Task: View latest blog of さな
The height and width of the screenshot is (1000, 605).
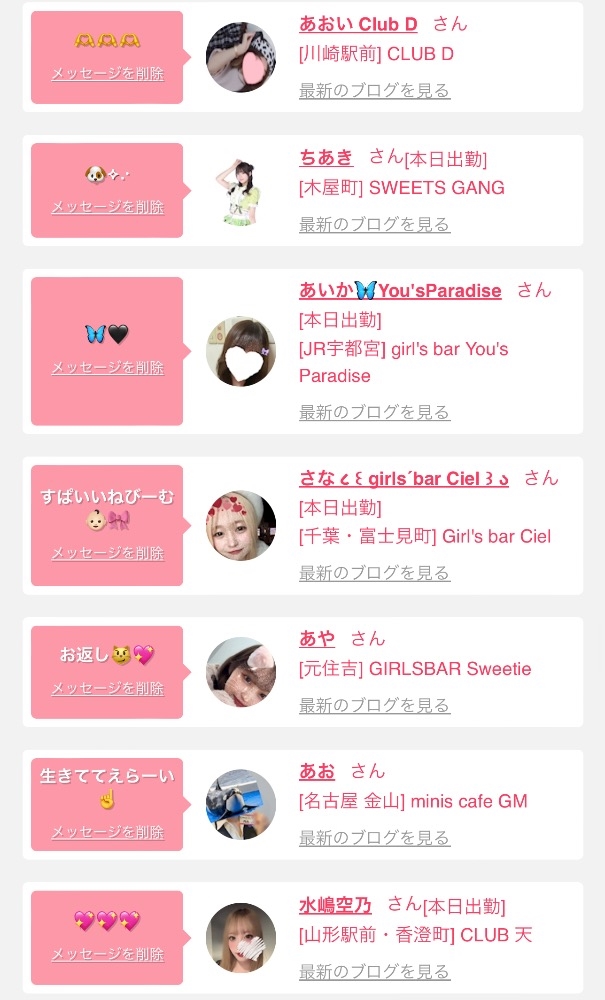Action: click(374, 573)
